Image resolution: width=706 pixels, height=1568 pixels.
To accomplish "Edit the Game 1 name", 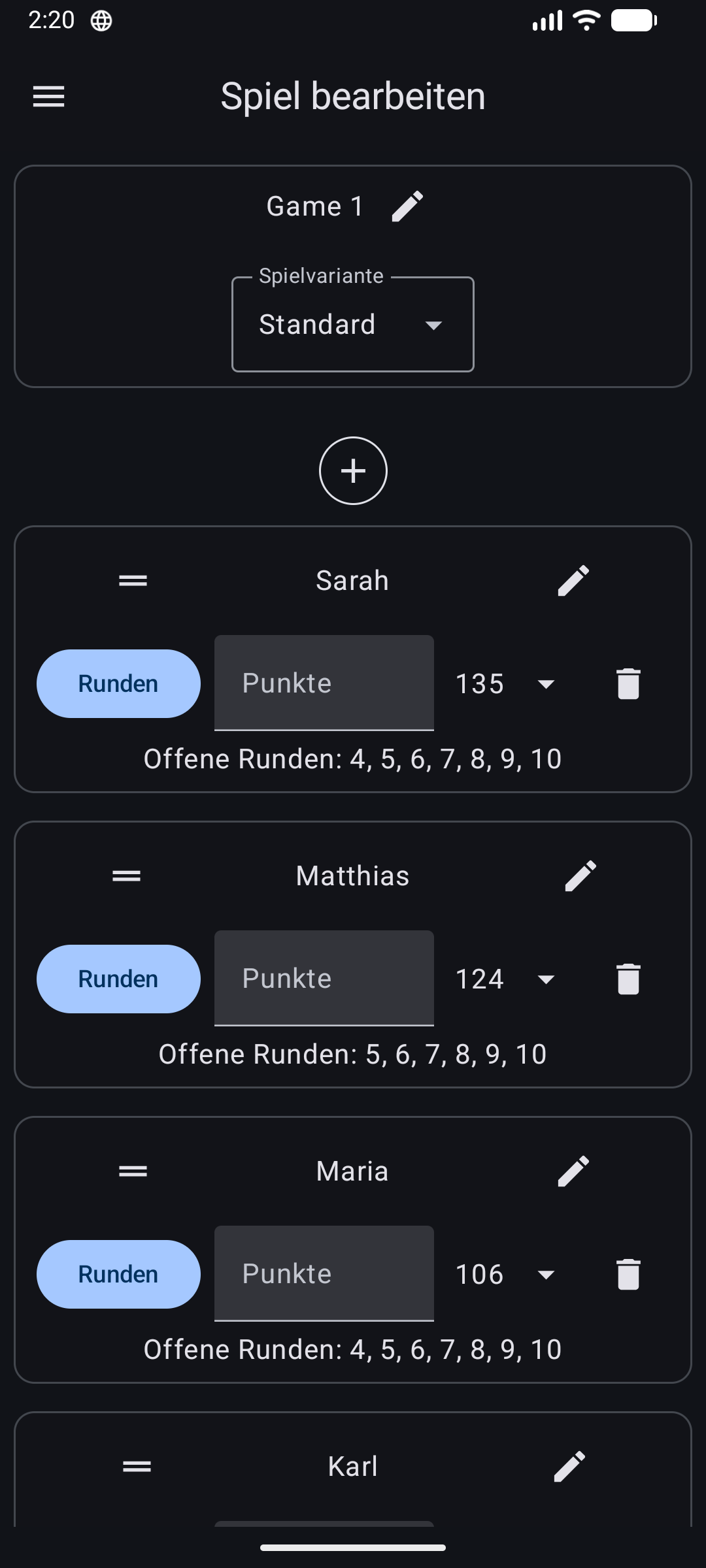I will (x=407, y=206).
